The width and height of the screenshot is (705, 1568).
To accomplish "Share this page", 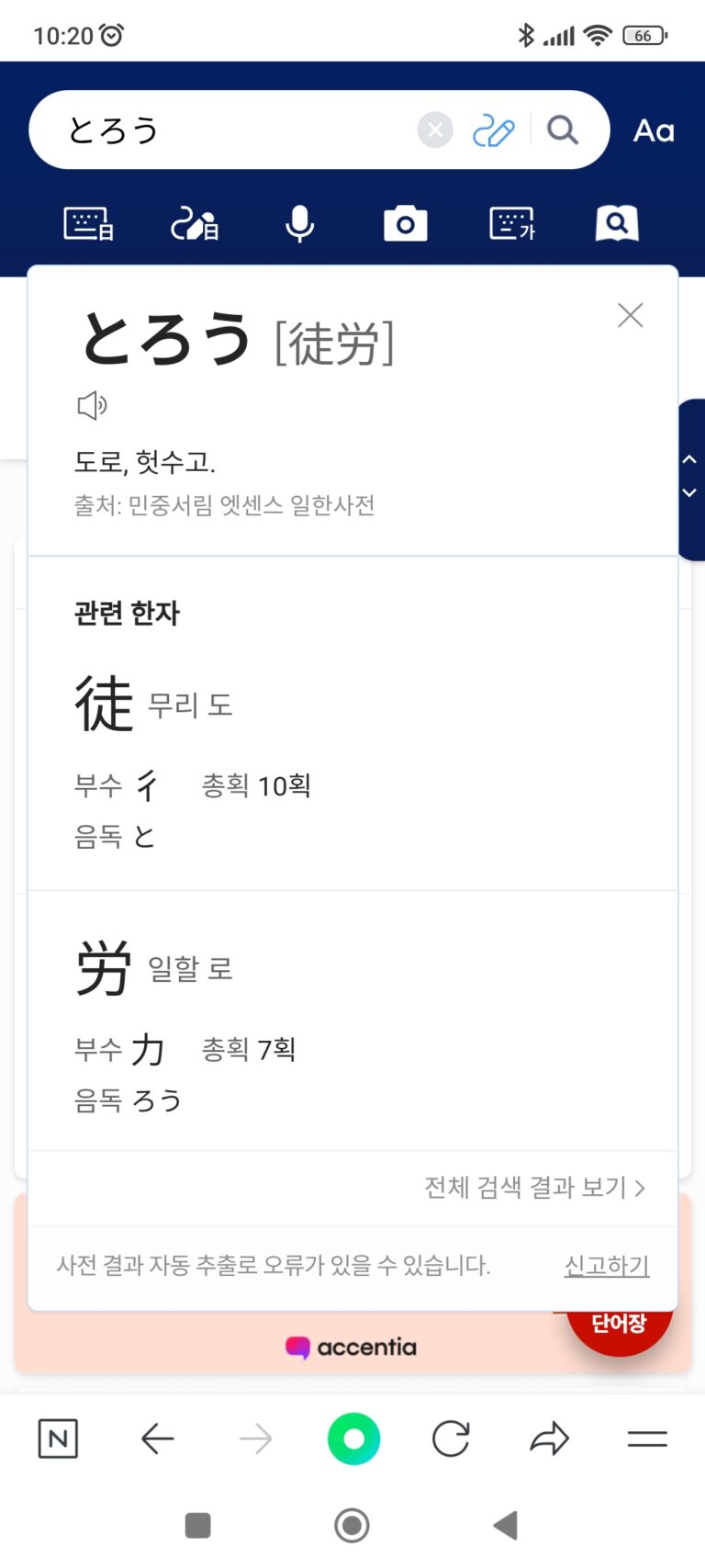I will 549,1438.
